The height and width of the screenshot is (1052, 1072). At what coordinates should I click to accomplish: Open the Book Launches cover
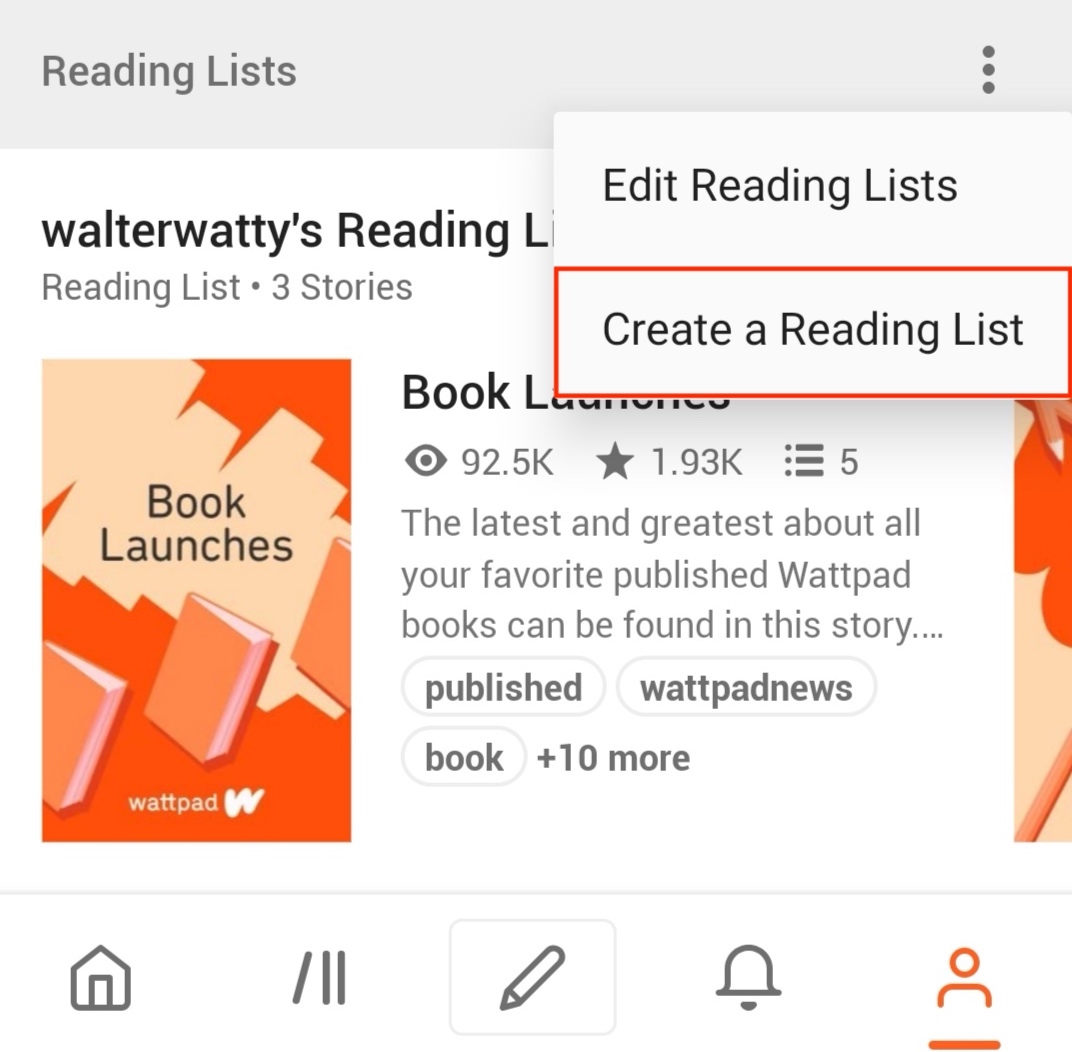click(196, 600)
